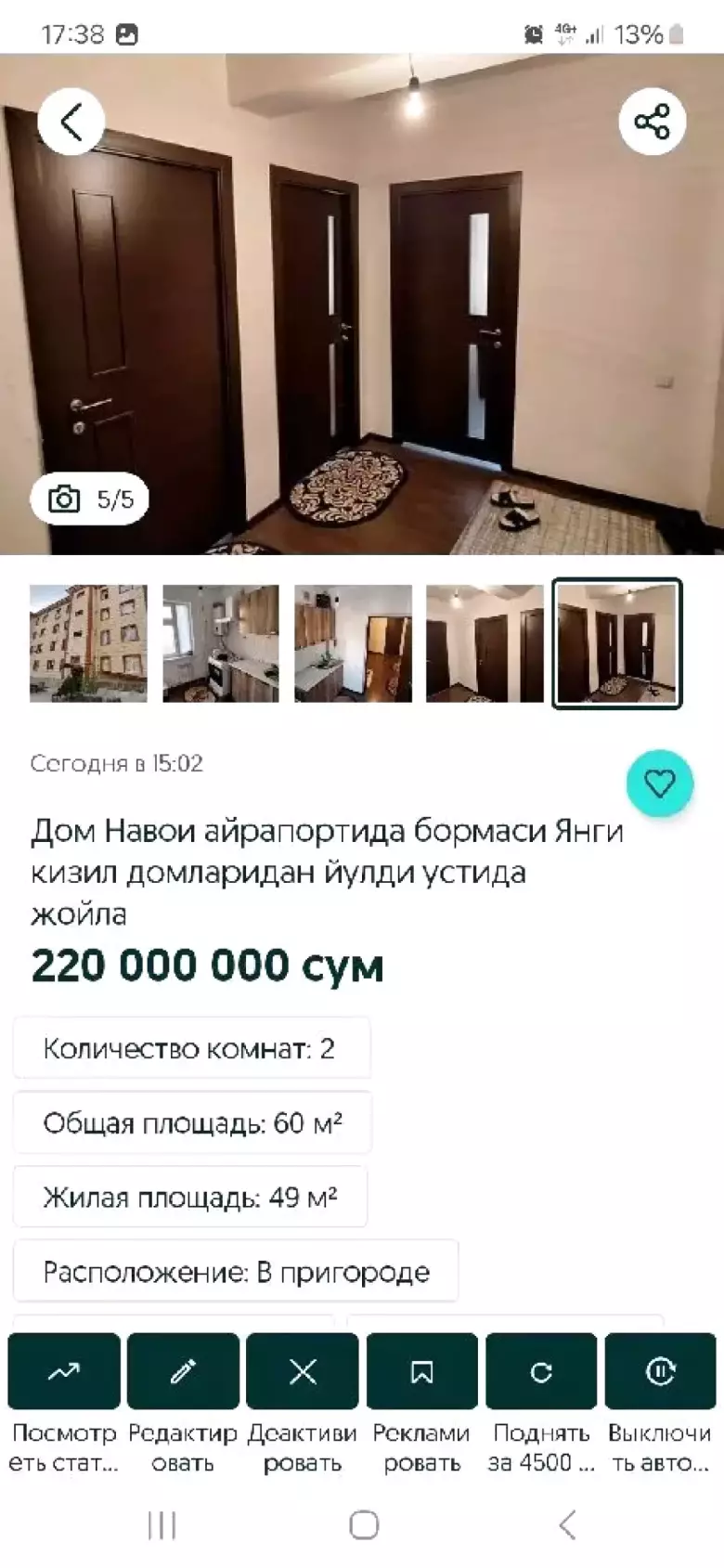Share this listing

tap(652, 122)
